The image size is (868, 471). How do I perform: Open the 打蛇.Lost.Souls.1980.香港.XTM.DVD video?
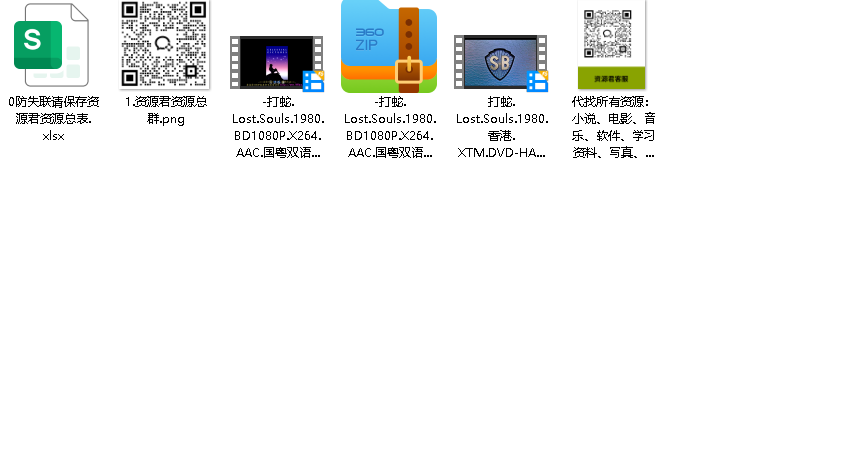[501, 62]
